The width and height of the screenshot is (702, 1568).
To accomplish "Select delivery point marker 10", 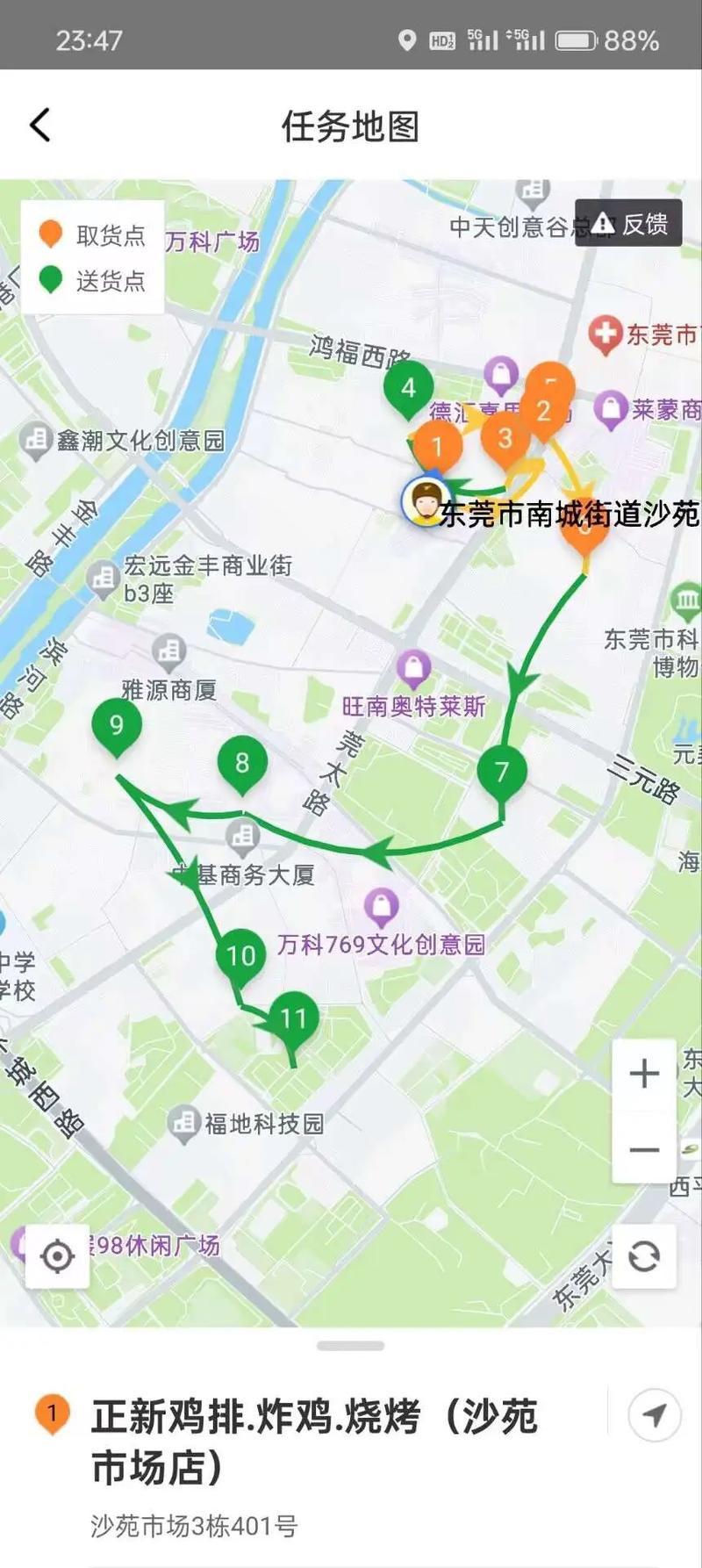I will (x=240, y=955).
